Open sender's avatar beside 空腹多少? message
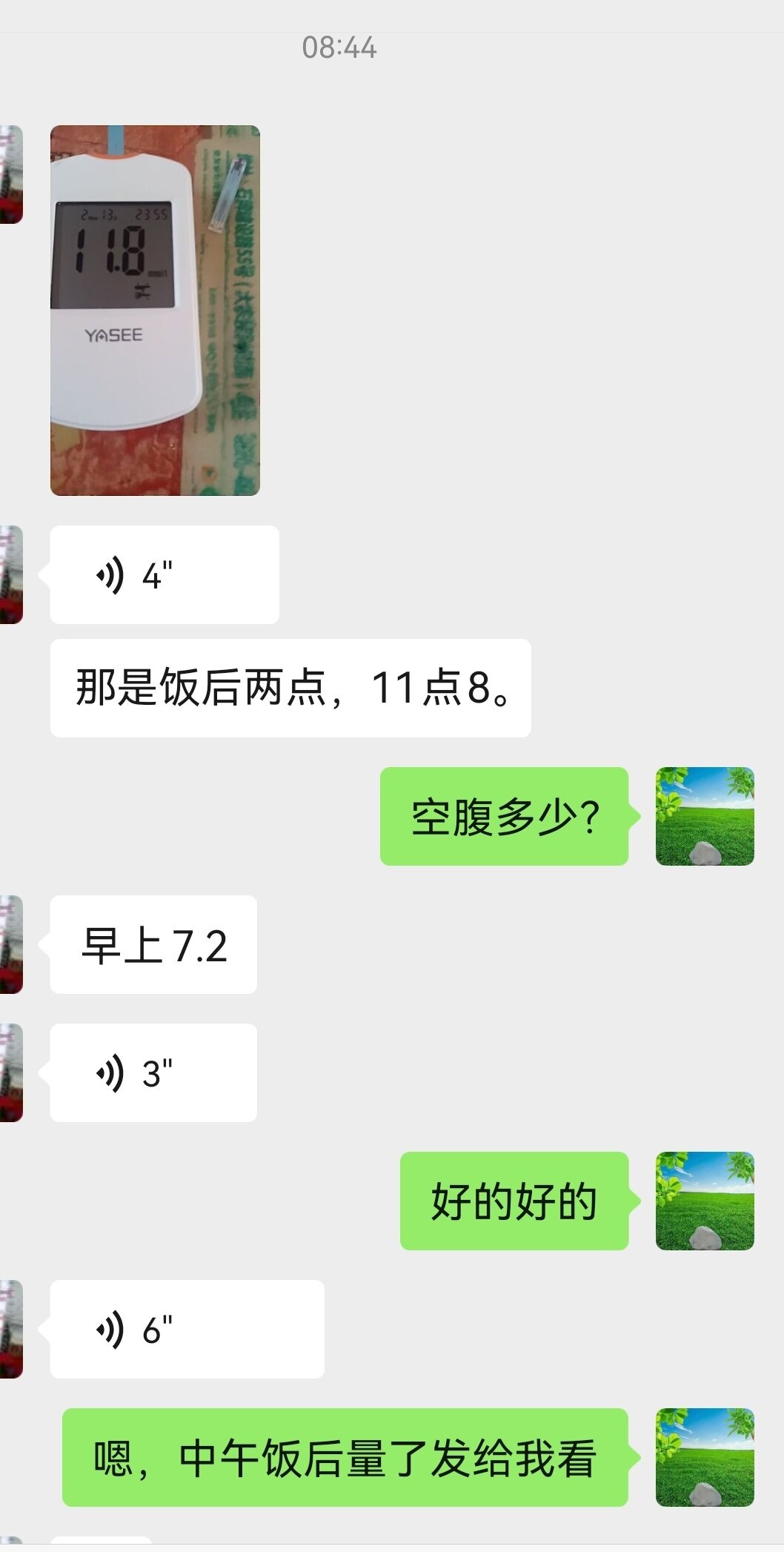 point(705,816)
